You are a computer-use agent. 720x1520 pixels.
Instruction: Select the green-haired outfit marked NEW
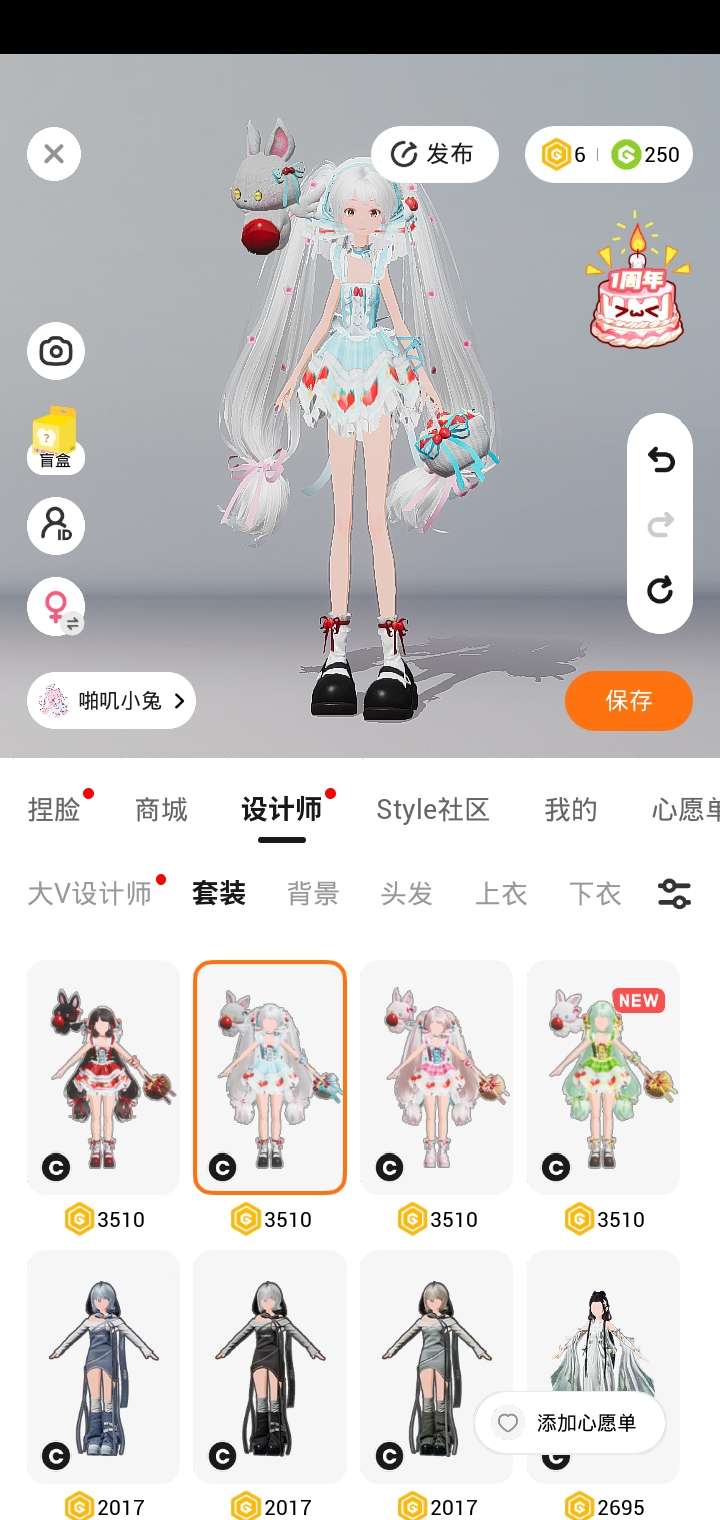click(x=603, y=1077)
